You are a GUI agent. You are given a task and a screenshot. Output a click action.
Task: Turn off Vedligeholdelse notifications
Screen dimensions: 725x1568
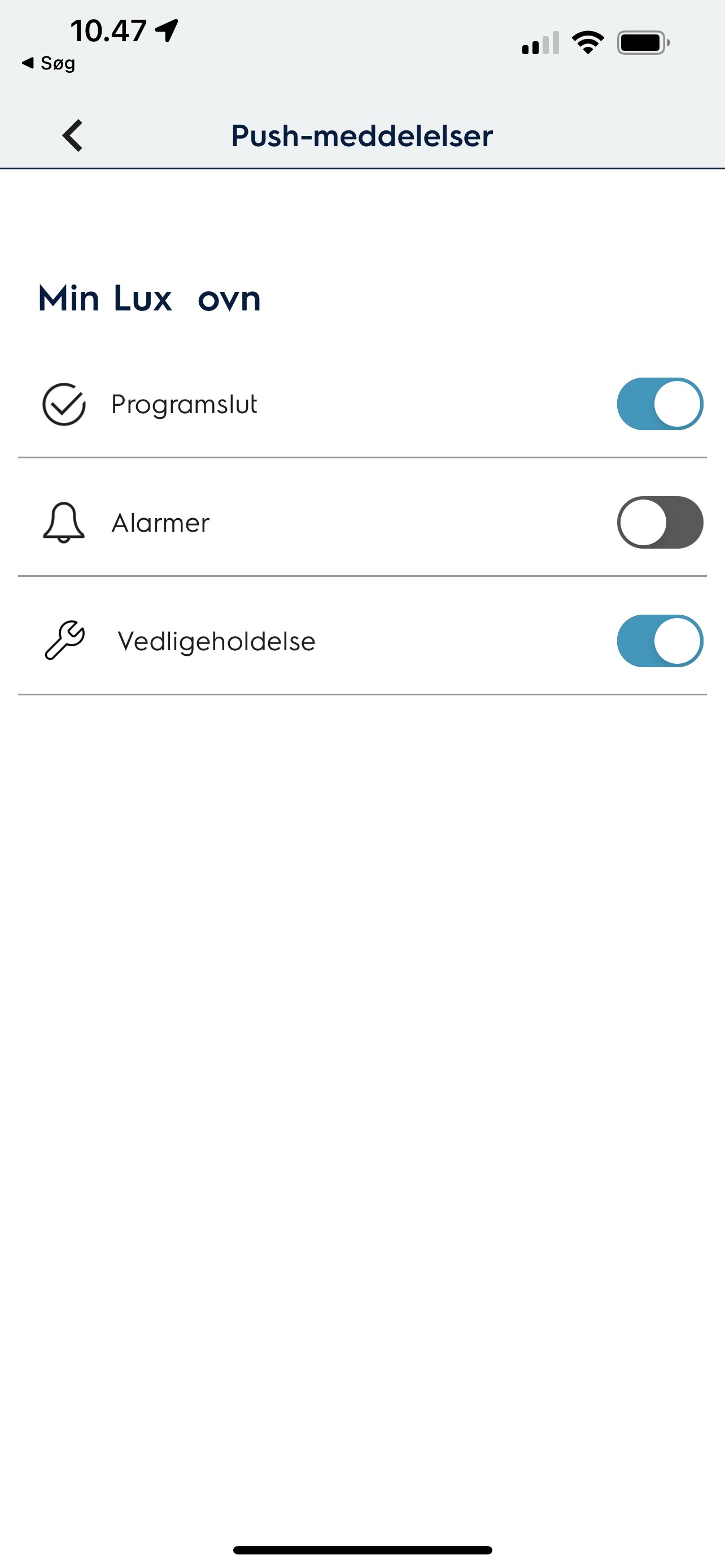660,641
